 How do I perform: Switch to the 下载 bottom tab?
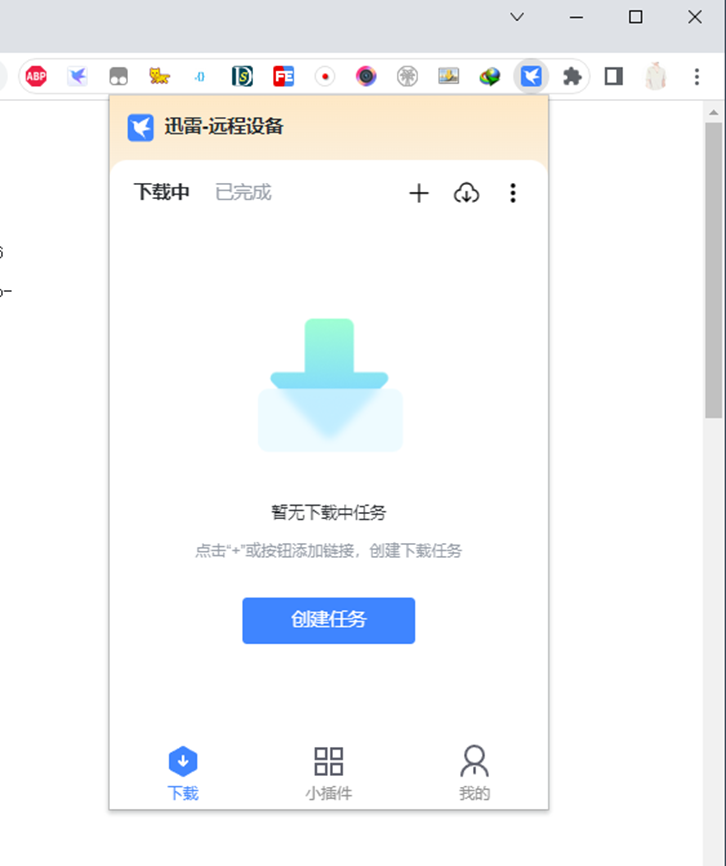pyautogui.click(x=183, y=773)
